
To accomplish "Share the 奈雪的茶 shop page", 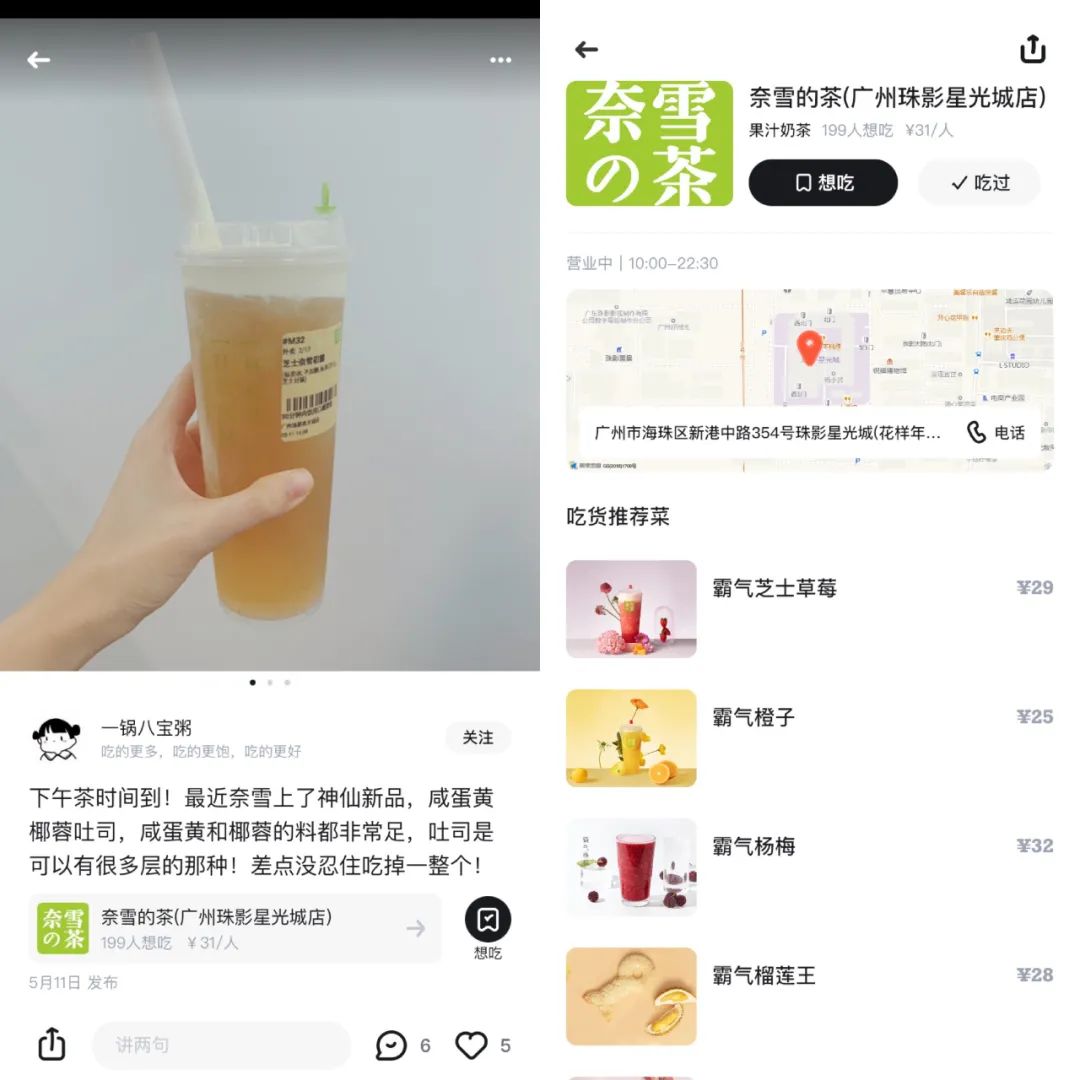I will (1032, 49).
